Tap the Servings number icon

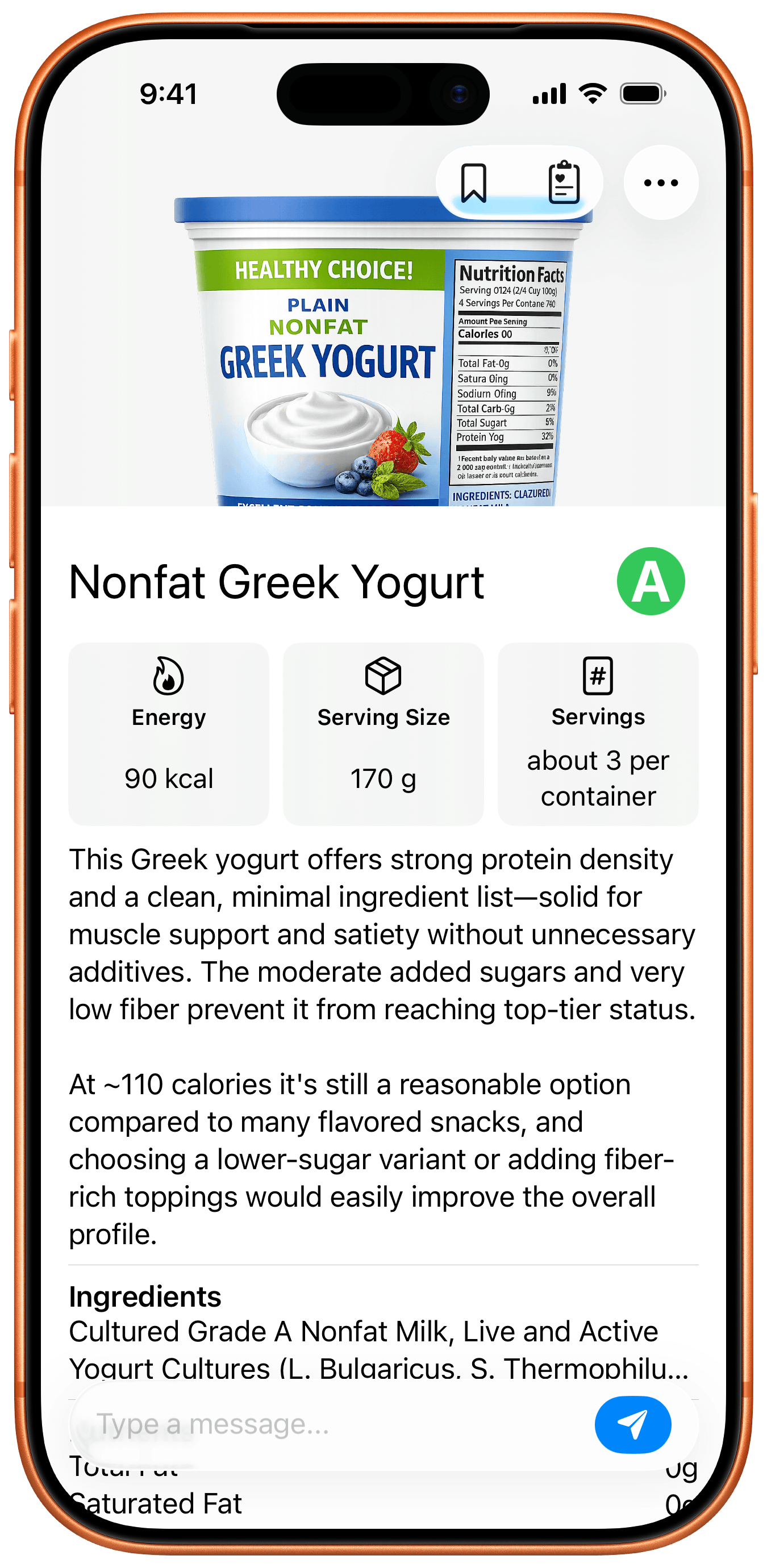pos(597,675)
